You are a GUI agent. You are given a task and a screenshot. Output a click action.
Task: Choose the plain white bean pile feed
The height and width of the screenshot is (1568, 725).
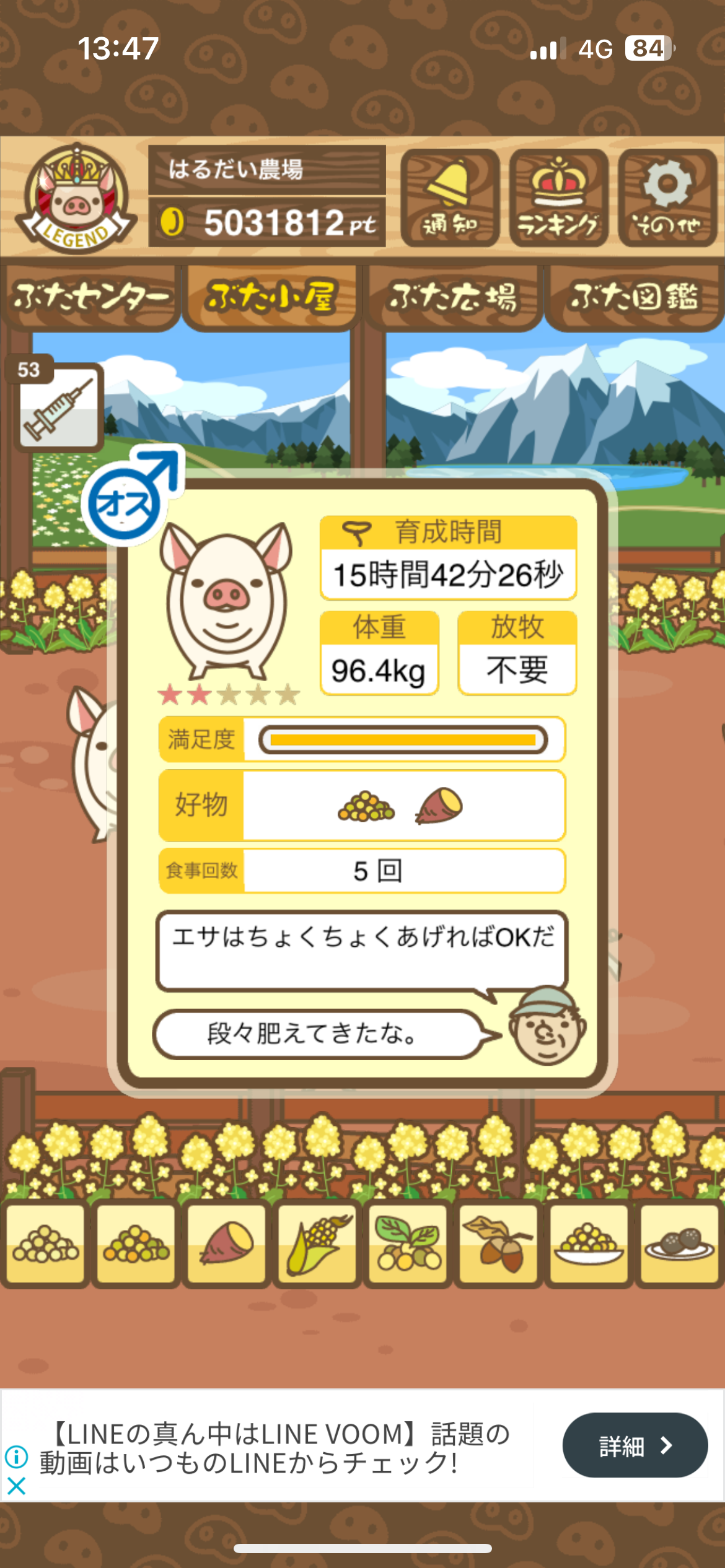pyautogui.click(x=45, y=1244)
